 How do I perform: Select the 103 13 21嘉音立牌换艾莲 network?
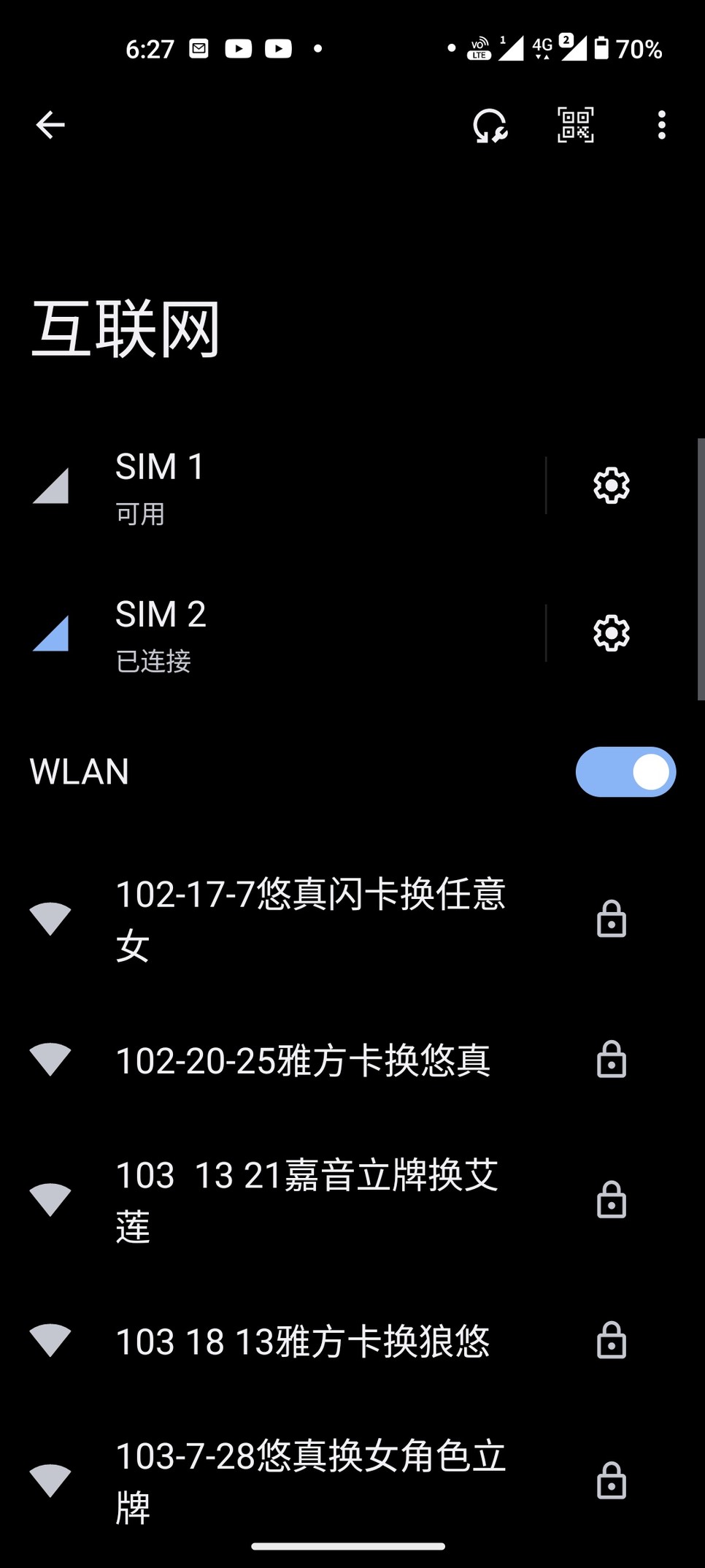coord(307,1200)
